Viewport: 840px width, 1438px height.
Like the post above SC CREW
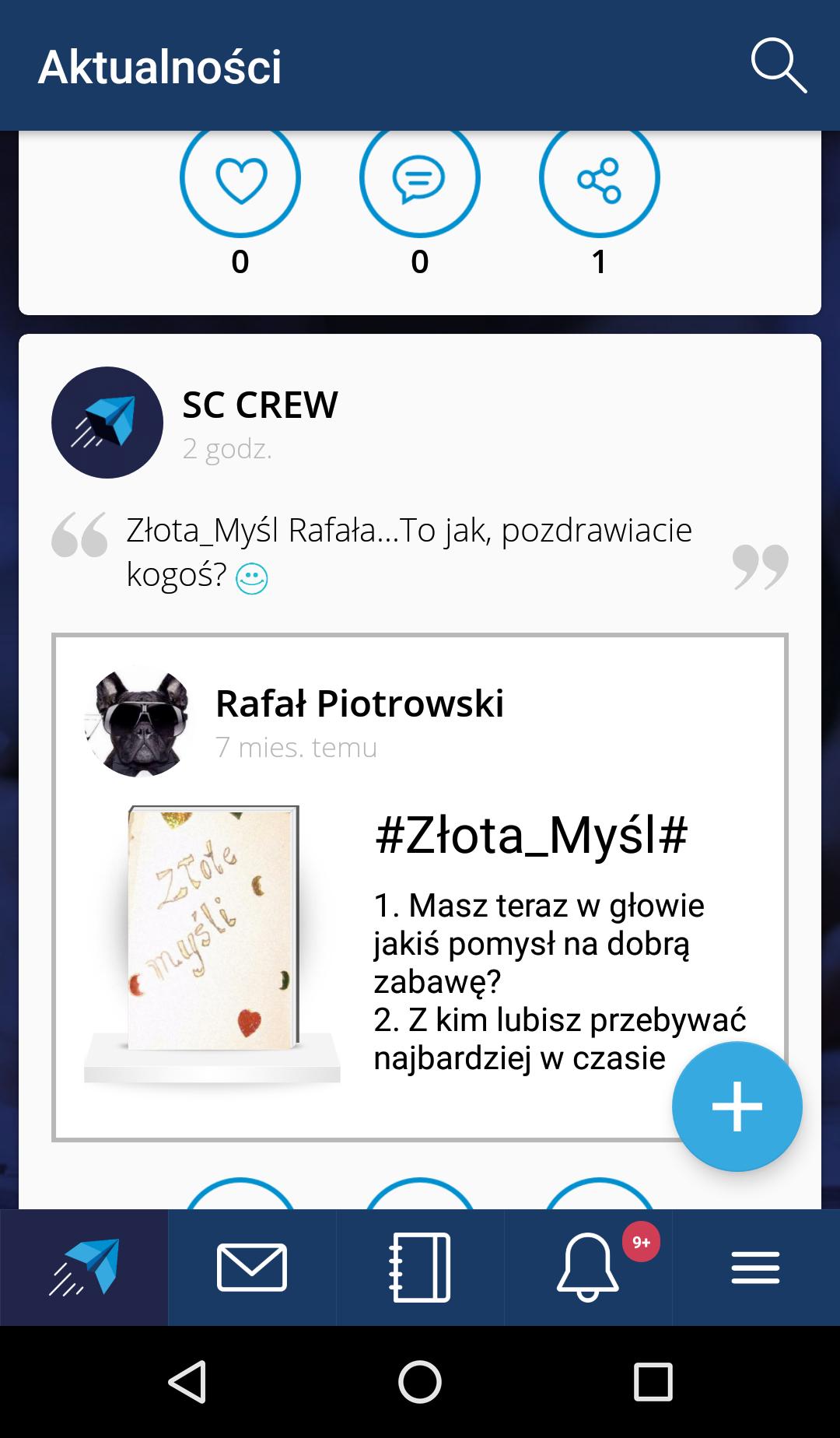coord(240,178)
